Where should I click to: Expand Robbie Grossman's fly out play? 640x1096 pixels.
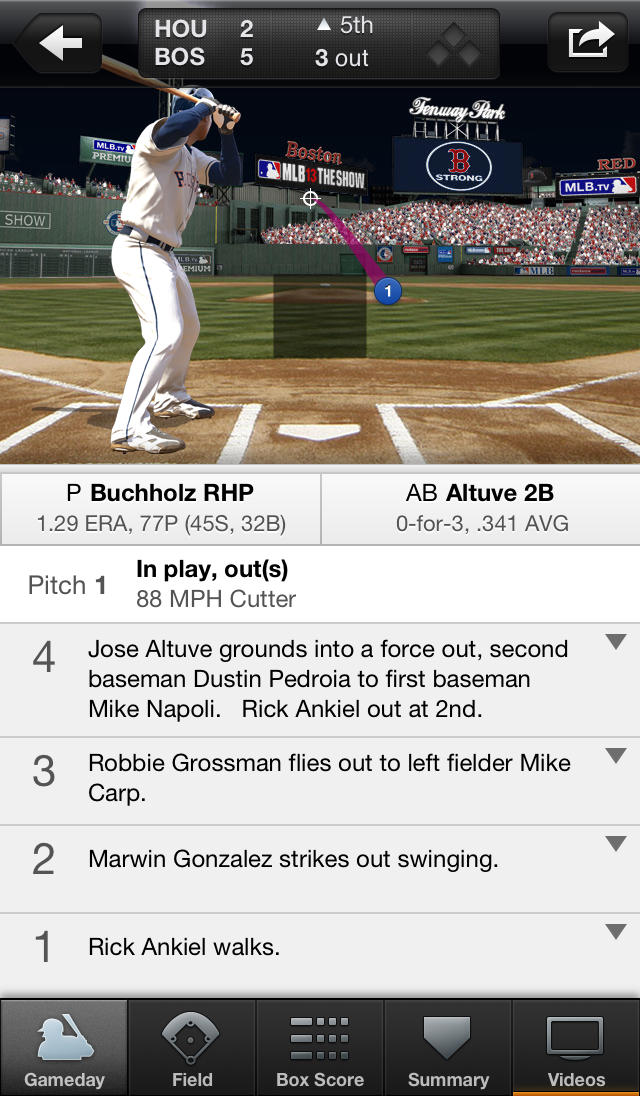[616, 756]
